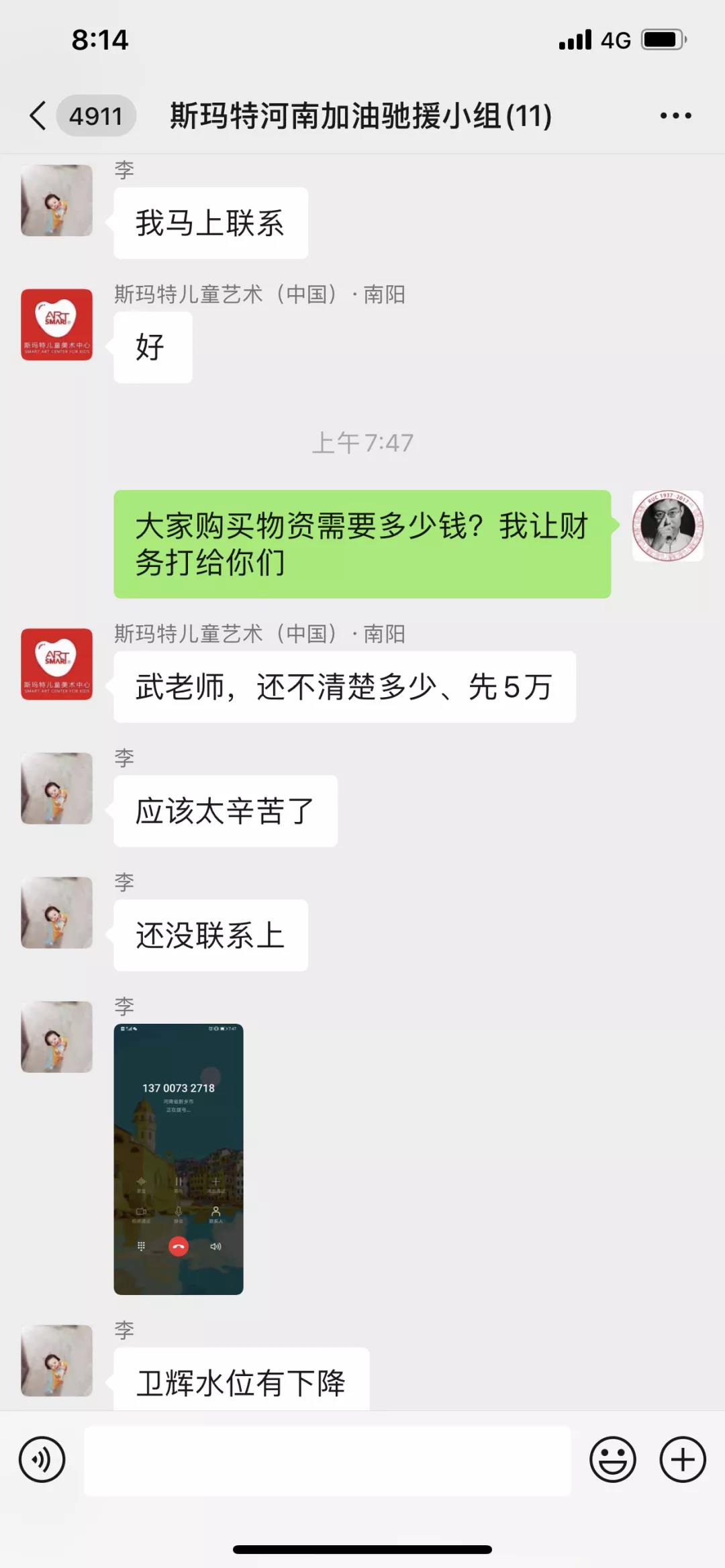Open the emoji sticker panel
The image size is (725, 1568).
(612, 1459)
